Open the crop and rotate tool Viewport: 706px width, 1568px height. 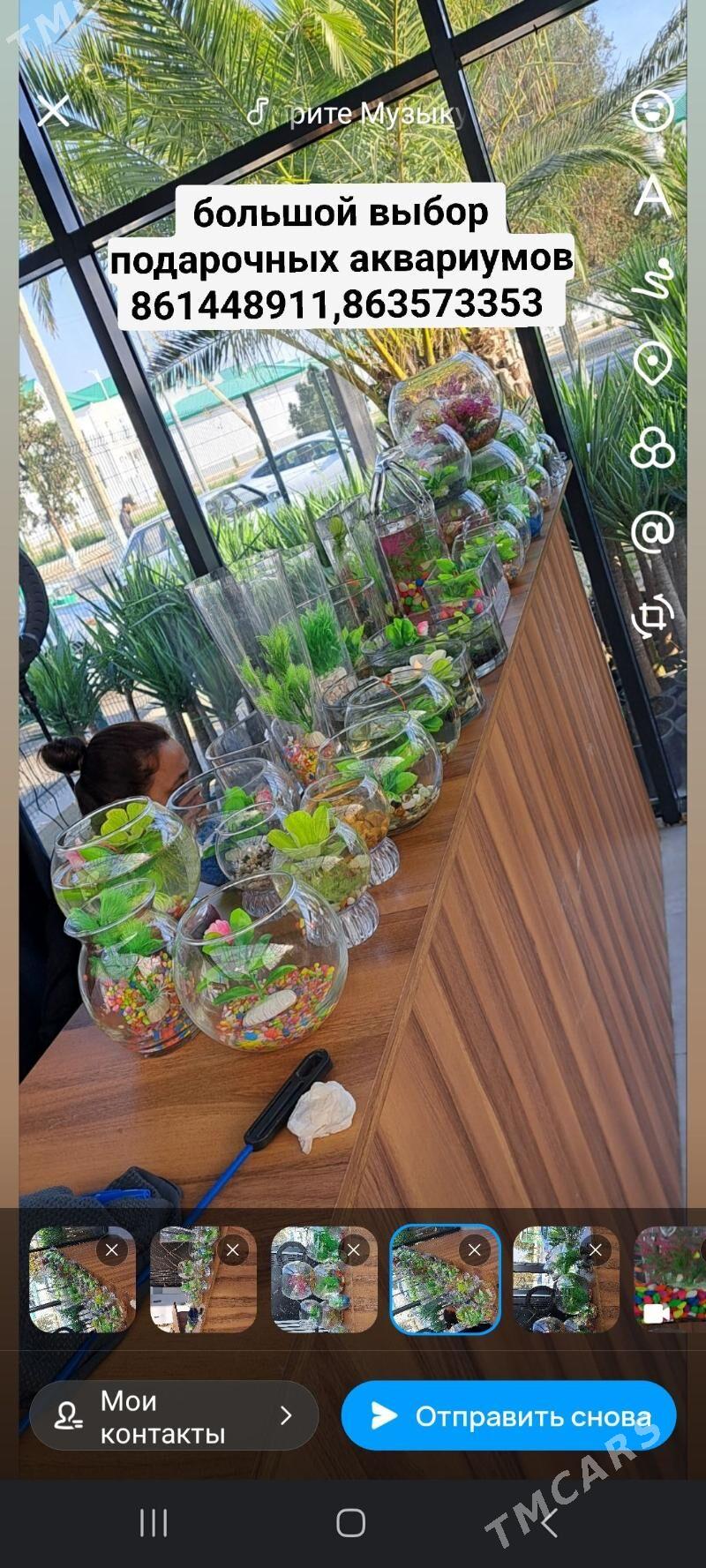tap(652, 615)
